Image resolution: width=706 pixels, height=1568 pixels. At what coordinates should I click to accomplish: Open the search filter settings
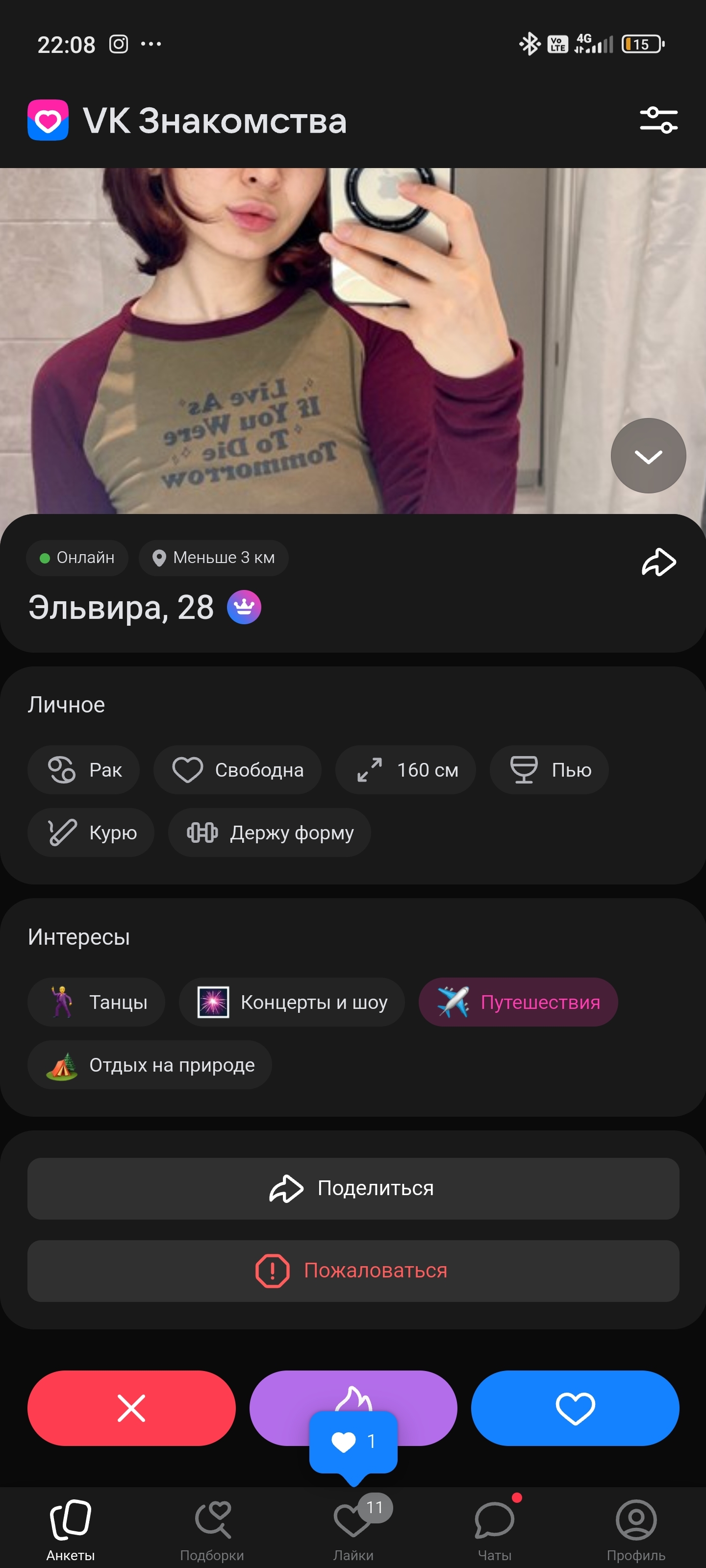pos(658,120)
